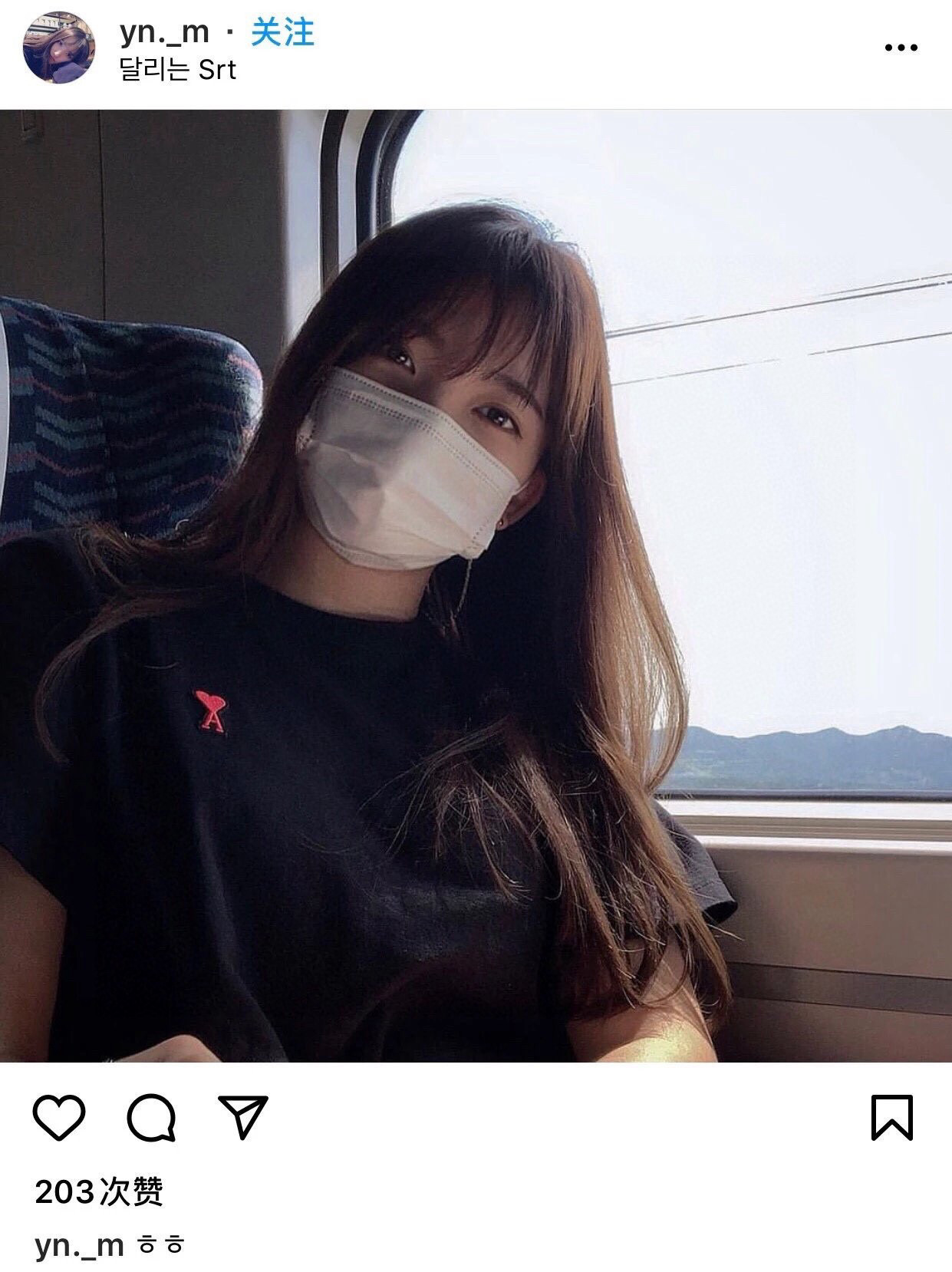Open comments with the speech bubble icon
Screen dimensions: 952x1272
151,1118
